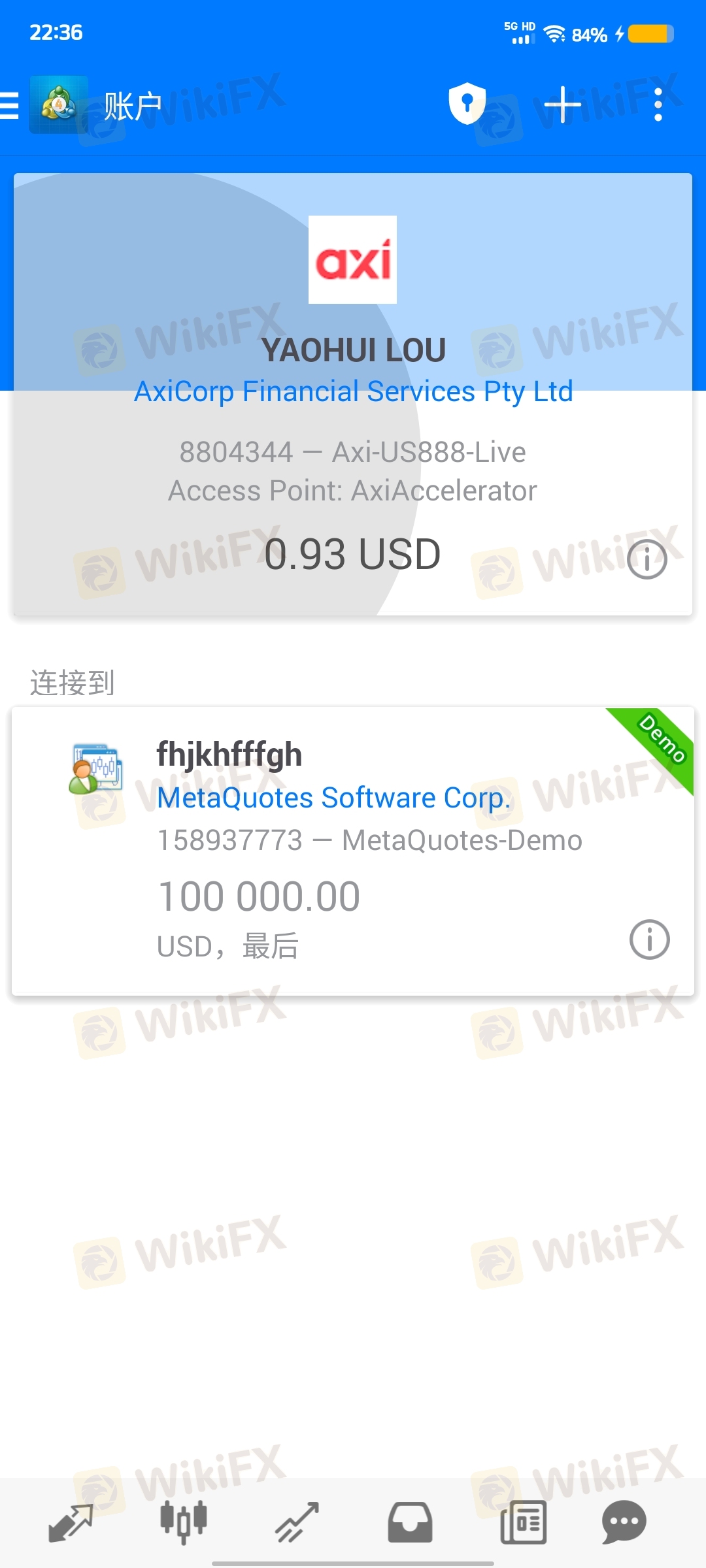Show info for the 0.93 USD account
Screen dimensions: 706x1568
click(x=647, y=559)
